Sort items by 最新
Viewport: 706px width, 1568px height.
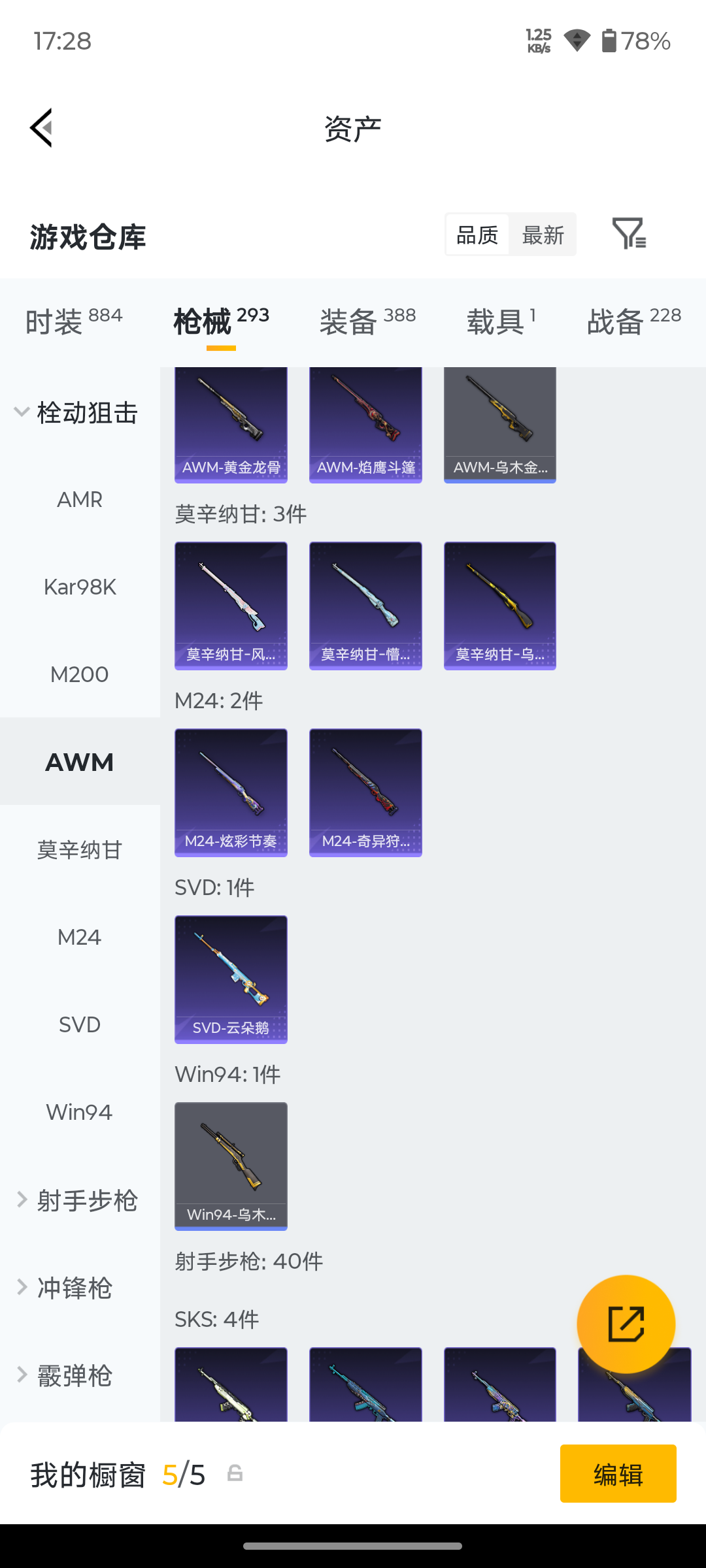click(x=543, y=235)
